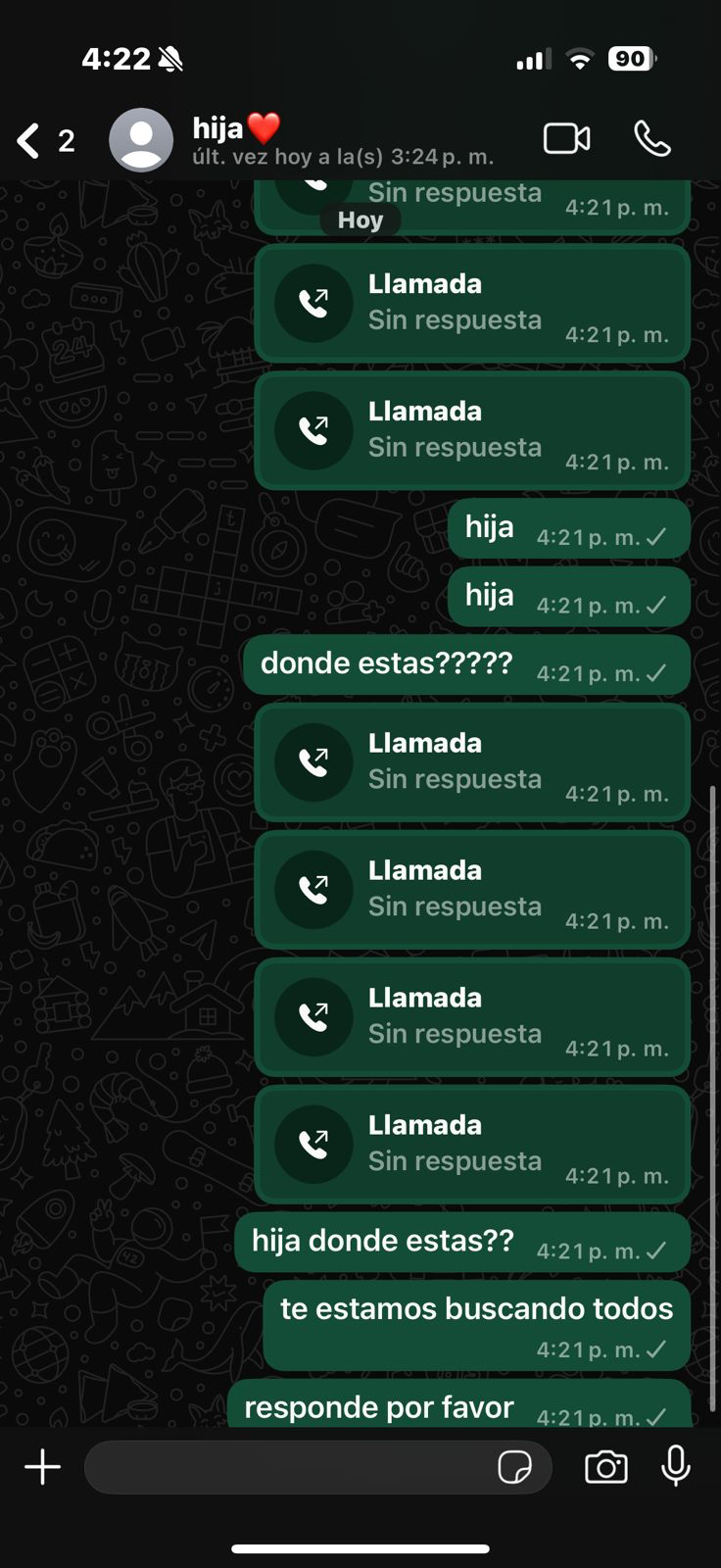Tap the last missed call above "hija donde estas??"
The height and width of the screenshot is (1568, 721).
pyautogui.click(x=472, y=1144)
